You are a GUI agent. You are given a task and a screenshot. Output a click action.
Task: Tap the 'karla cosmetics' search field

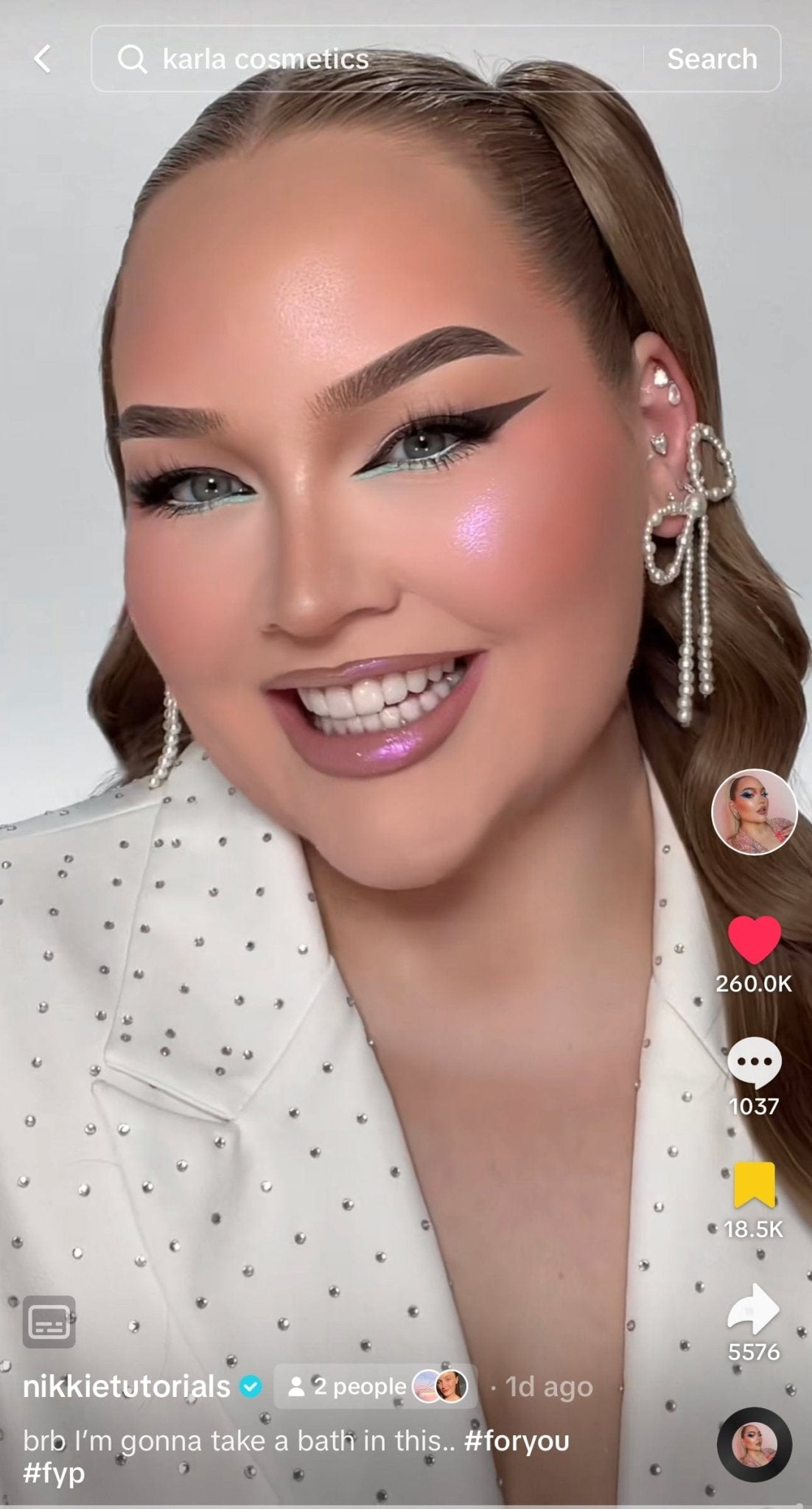click(x=368, y=59)
